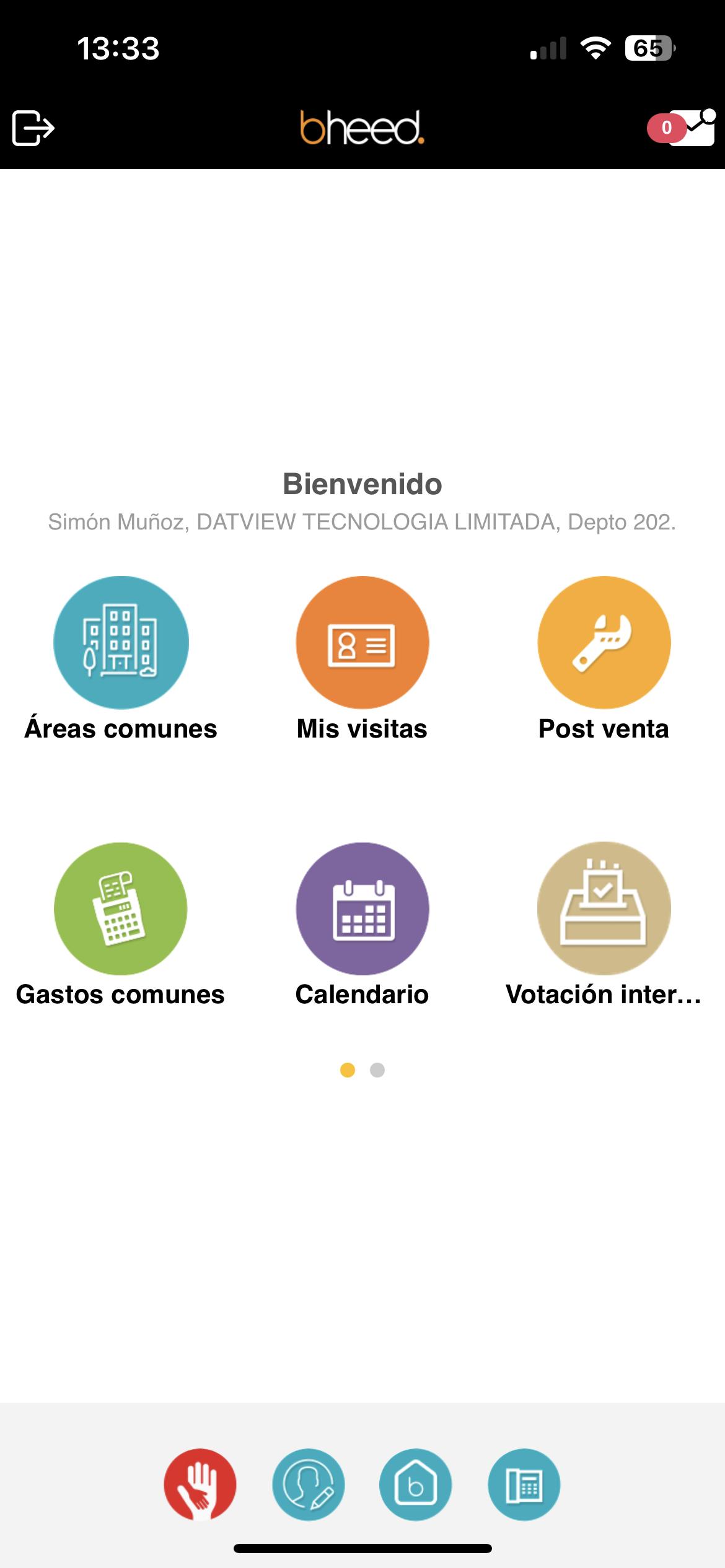
Task: Open Votación interna
Action: pos(604,908)
